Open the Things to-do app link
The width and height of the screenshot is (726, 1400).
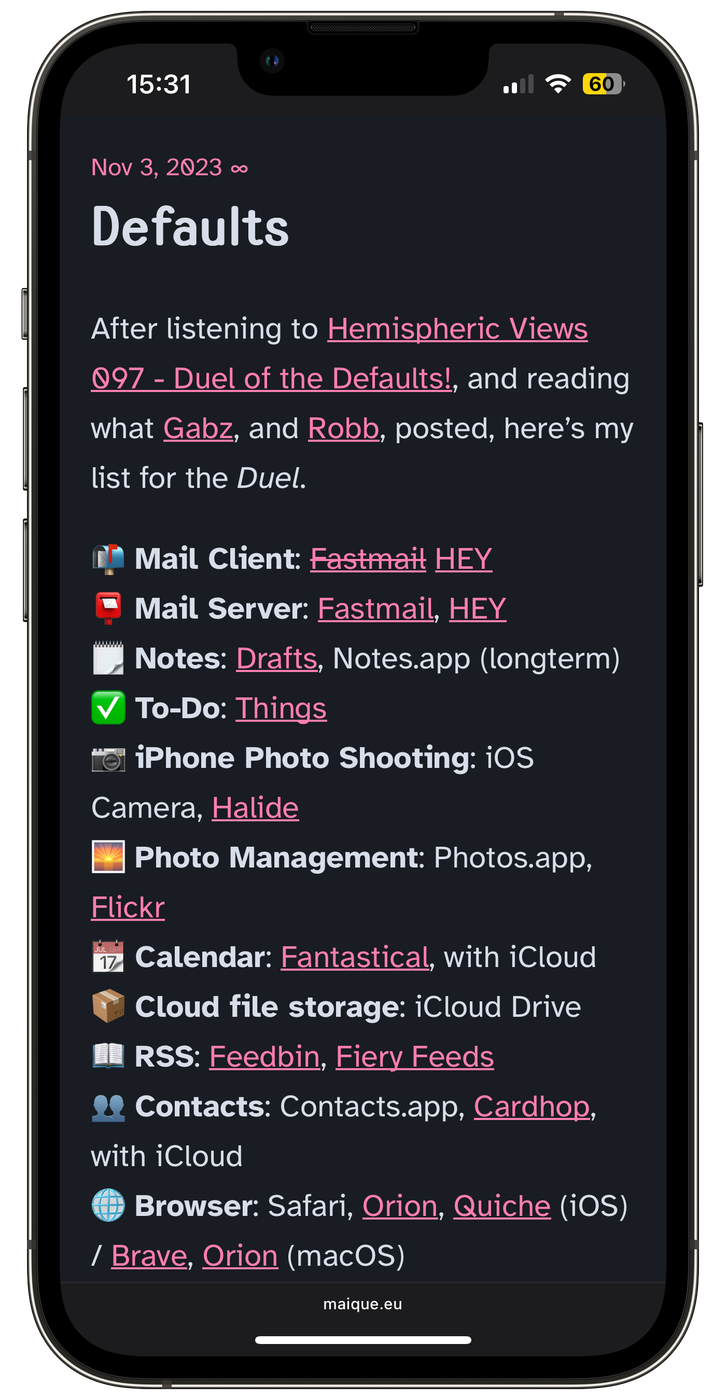(x=281, y=708)
